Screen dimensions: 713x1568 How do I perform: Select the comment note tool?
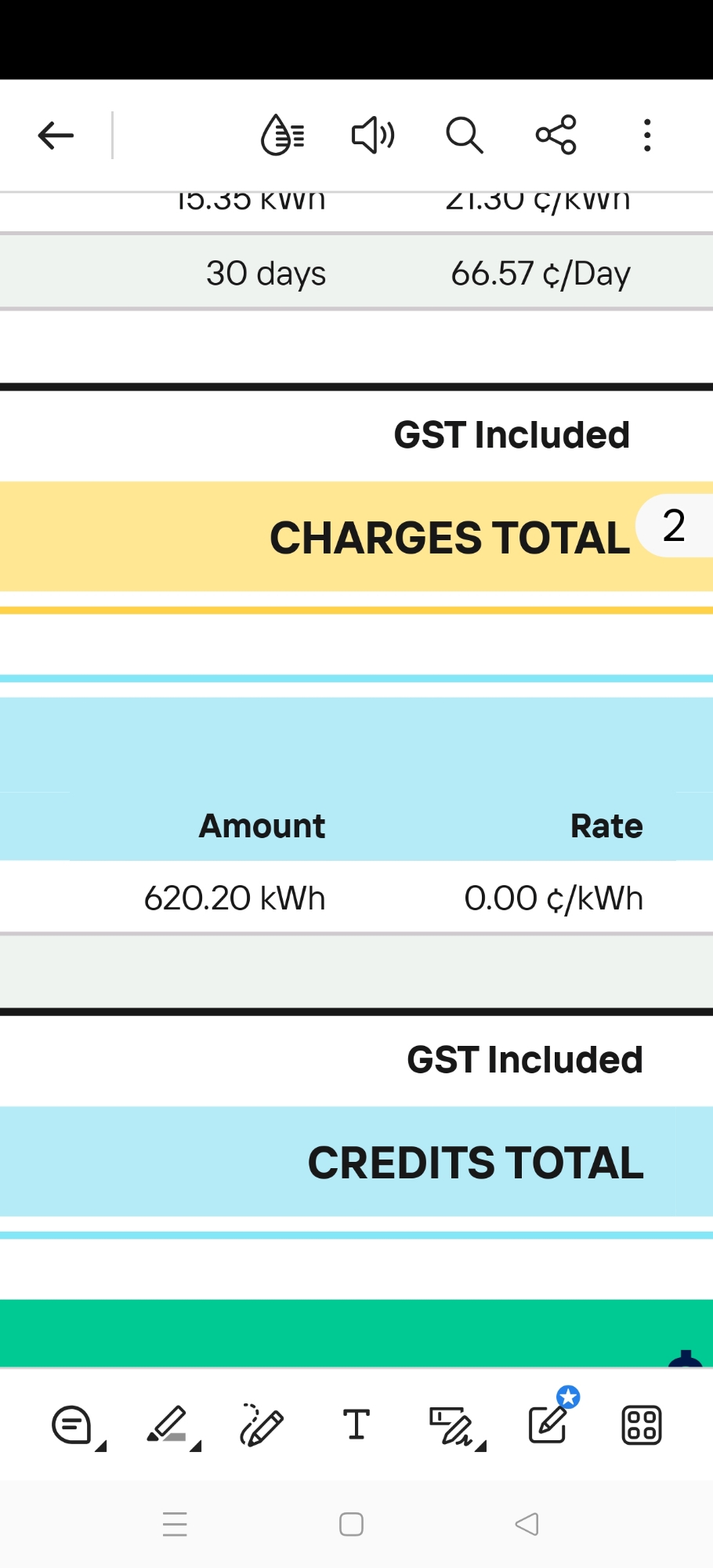click(x=73, y=1425)
